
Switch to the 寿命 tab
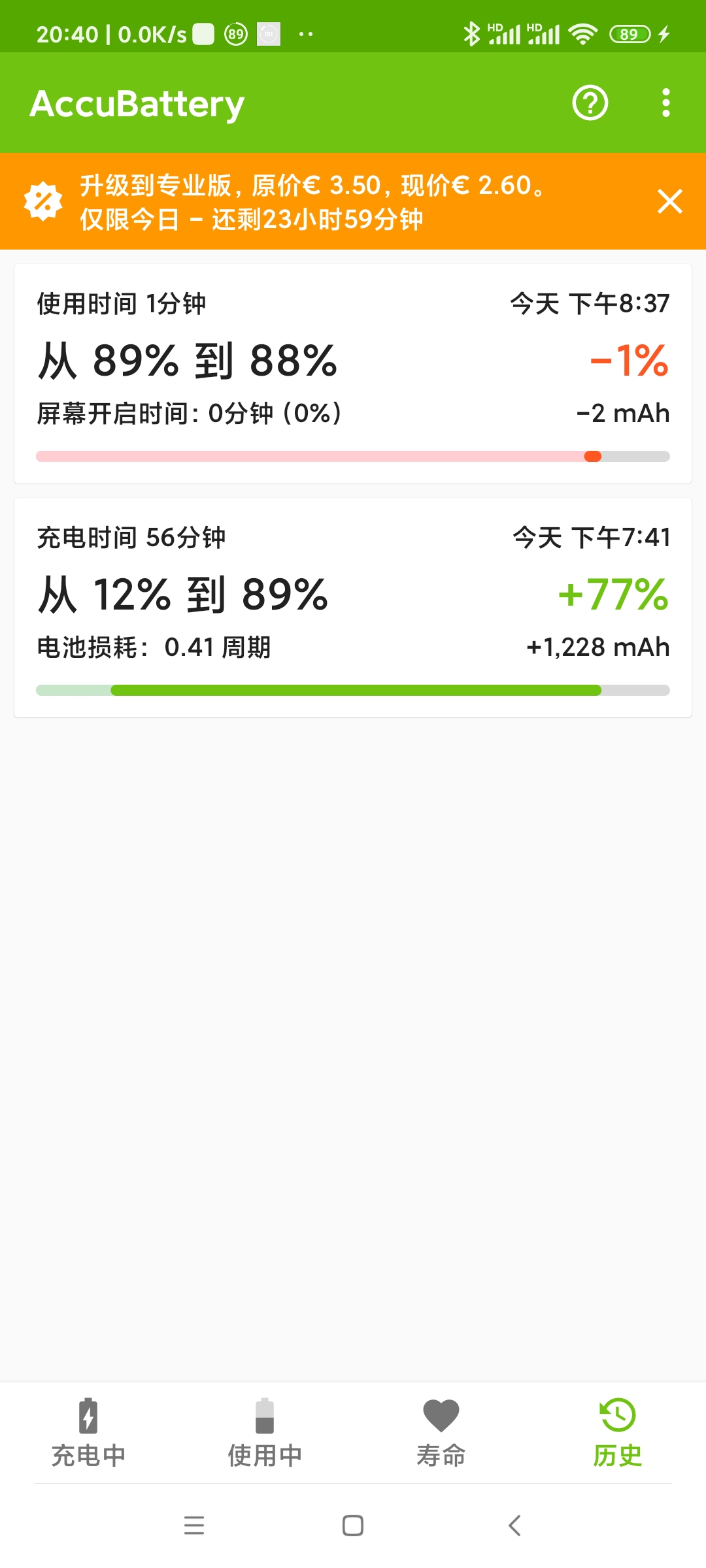point(441,1432)
